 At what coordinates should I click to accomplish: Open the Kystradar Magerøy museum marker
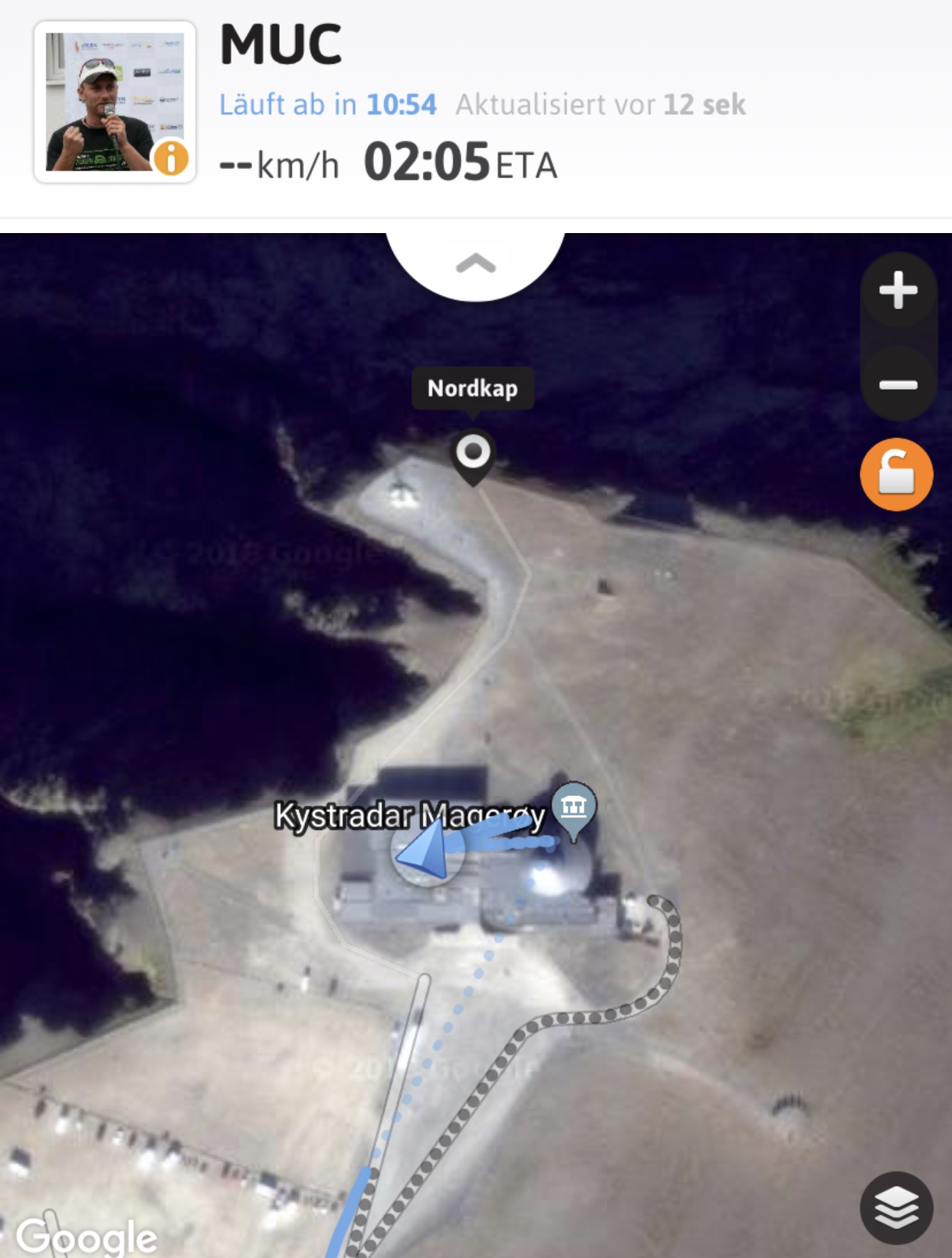573,807
